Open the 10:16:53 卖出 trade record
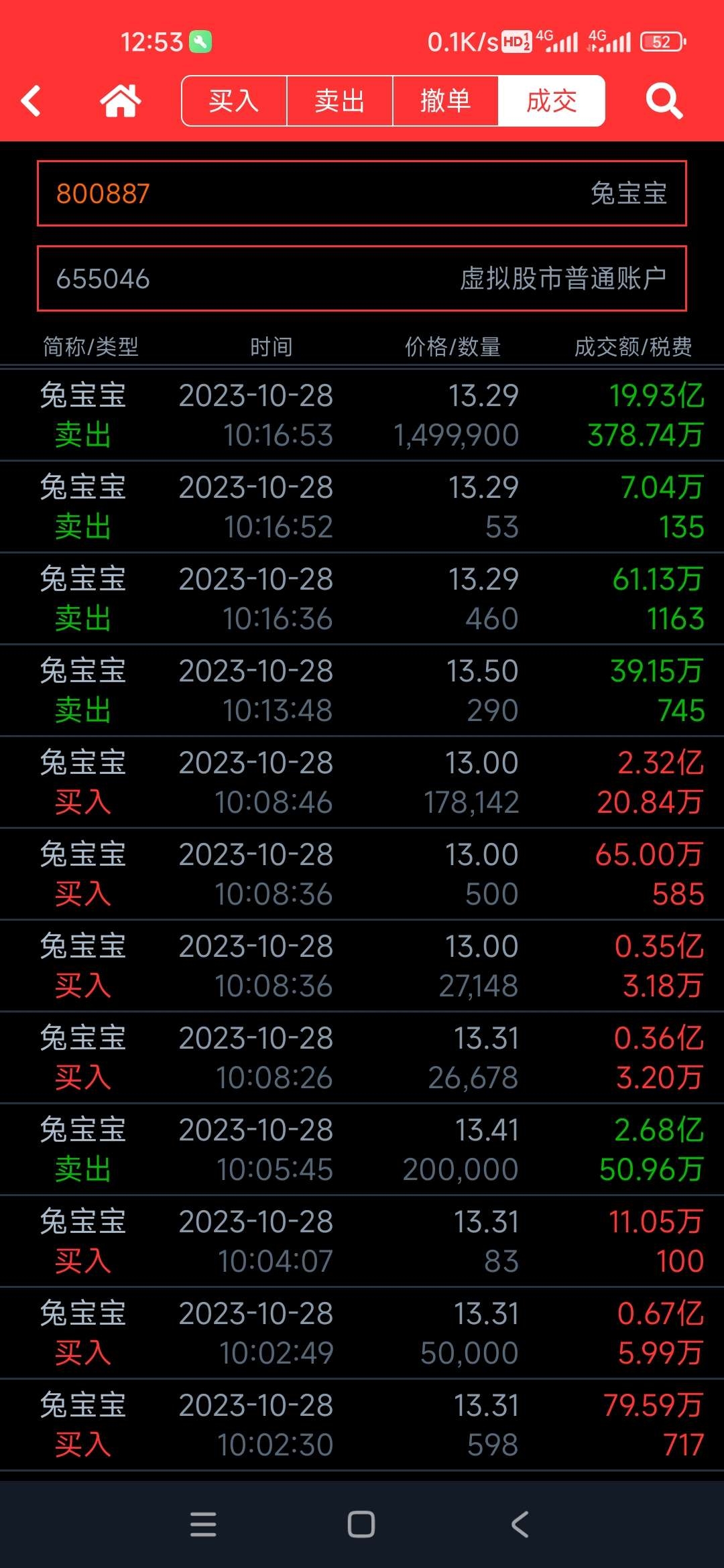This screenshot has width=724, height=1568. (362, 415)
